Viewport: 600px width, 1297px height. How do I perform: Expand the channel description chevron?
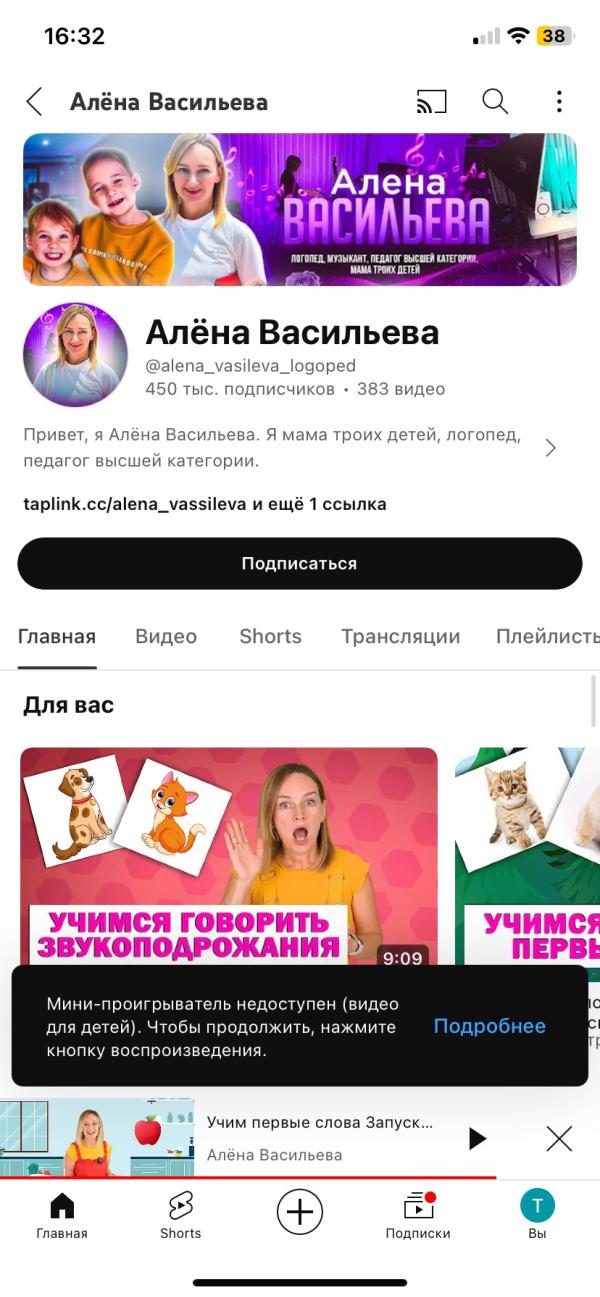point(551,448)
